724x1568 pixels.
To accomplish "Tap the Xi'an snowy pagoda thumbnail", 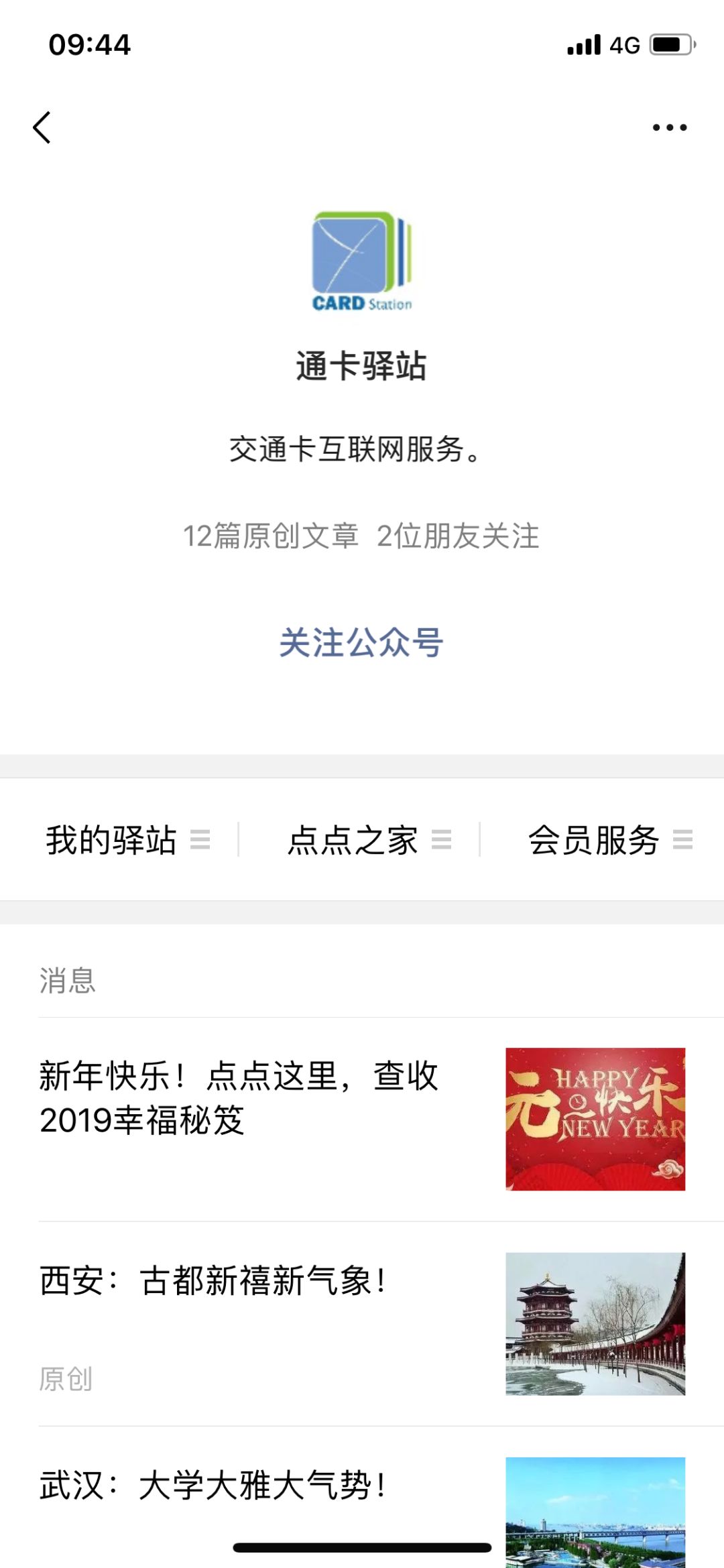I will tap(594, 1331).
